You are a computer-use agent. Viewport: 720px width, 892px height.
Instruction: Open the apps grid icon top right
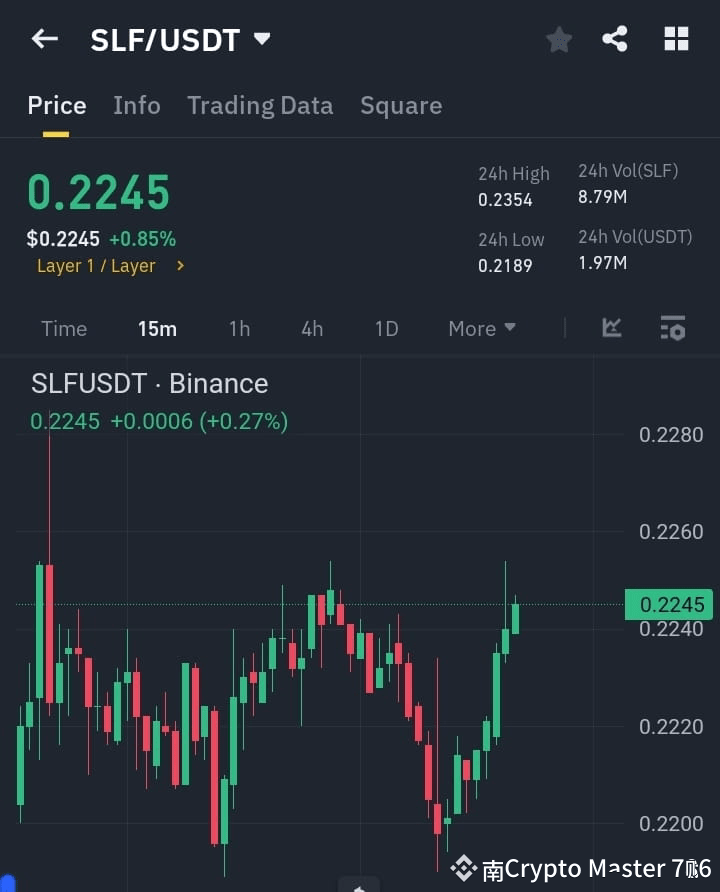tap(676, 39)
